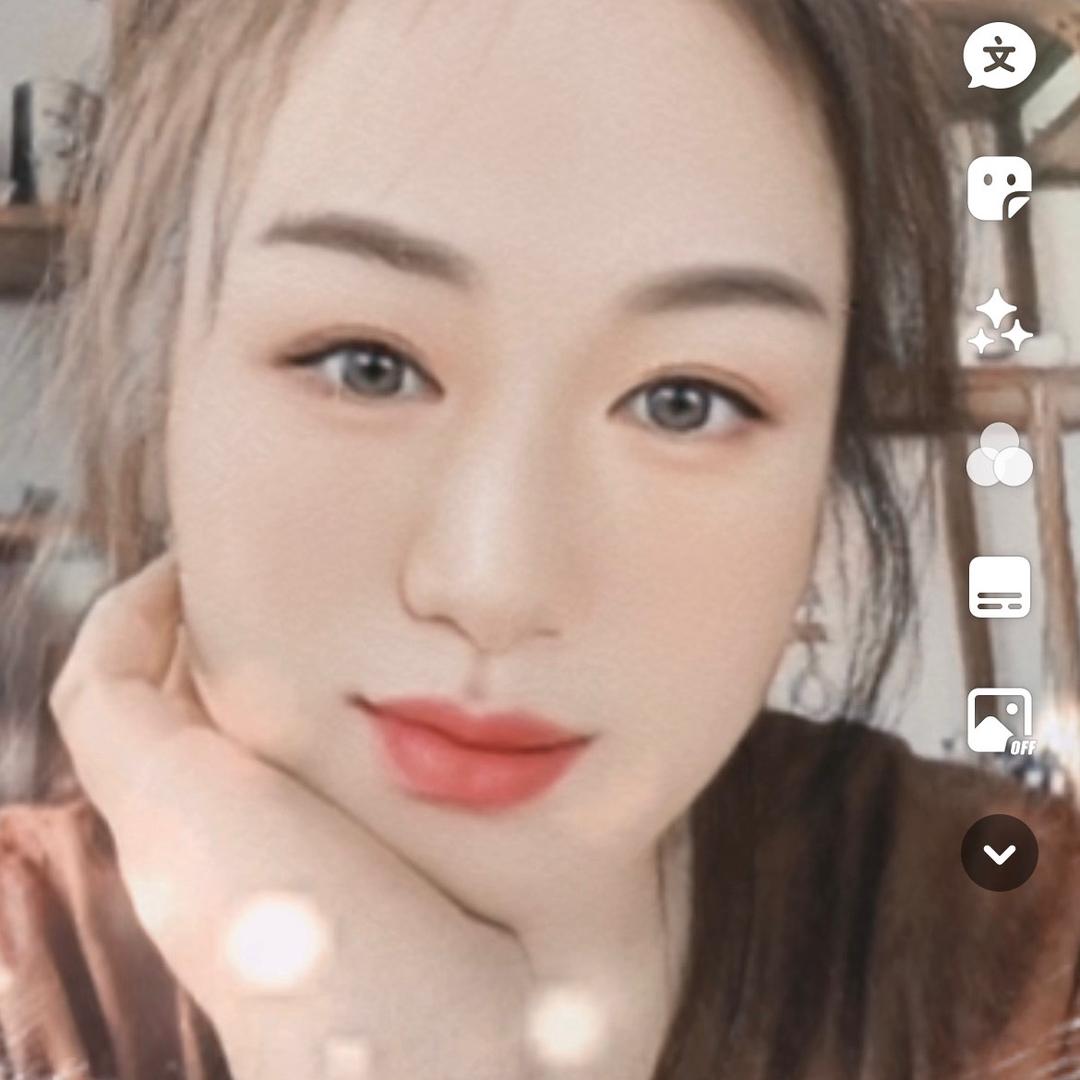Image resolution: width=1080 pixels, height=1080 pixels.
Task: Open the captions tool
Action: coord(999,587)
